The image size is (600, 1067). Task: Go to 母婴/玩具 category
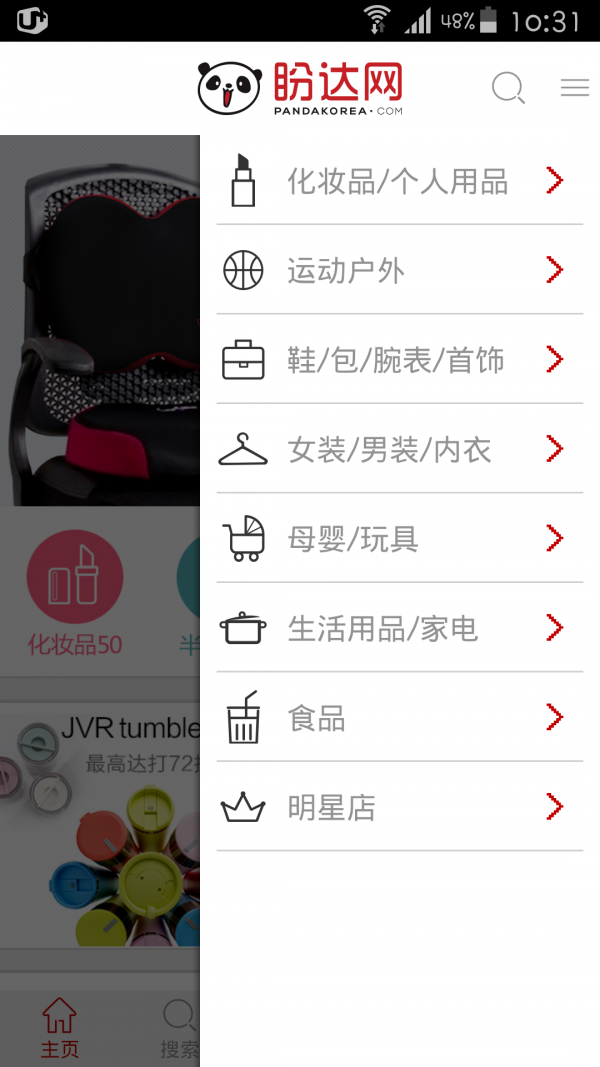click(x=399, y=539)
